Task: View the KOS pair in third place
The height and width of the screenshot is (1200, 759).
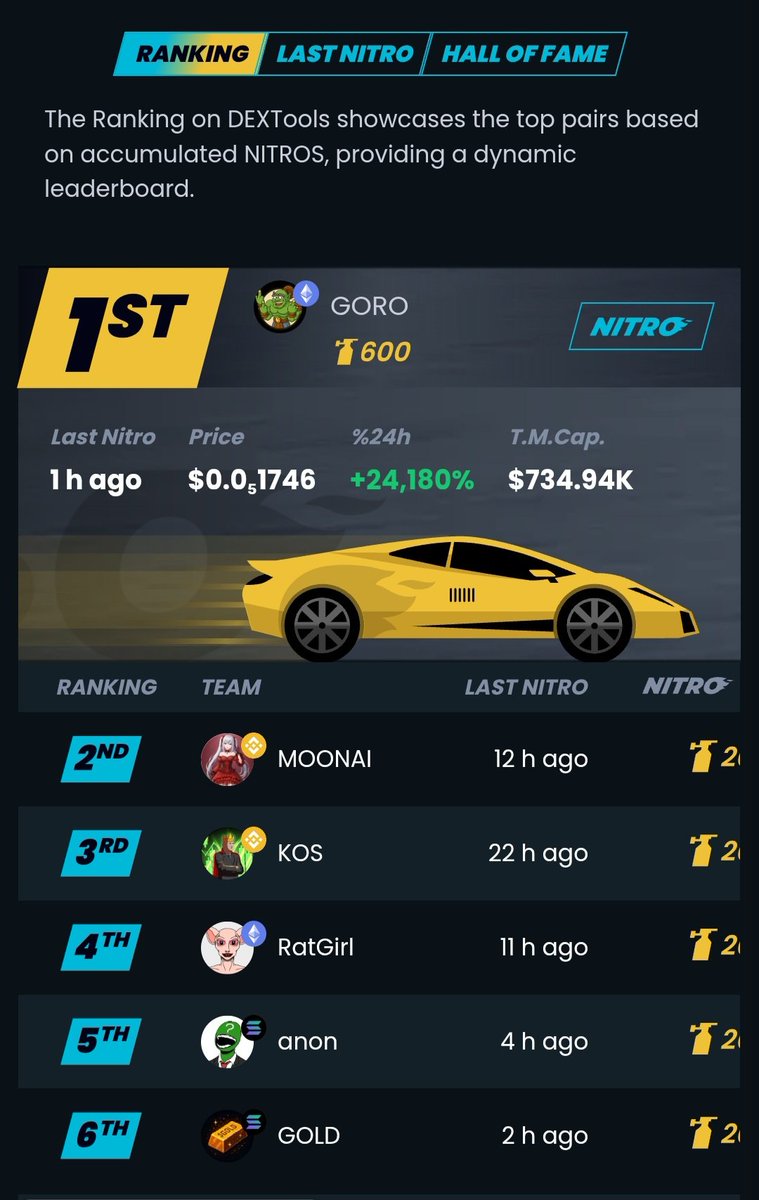Action: tap(300, 853)
